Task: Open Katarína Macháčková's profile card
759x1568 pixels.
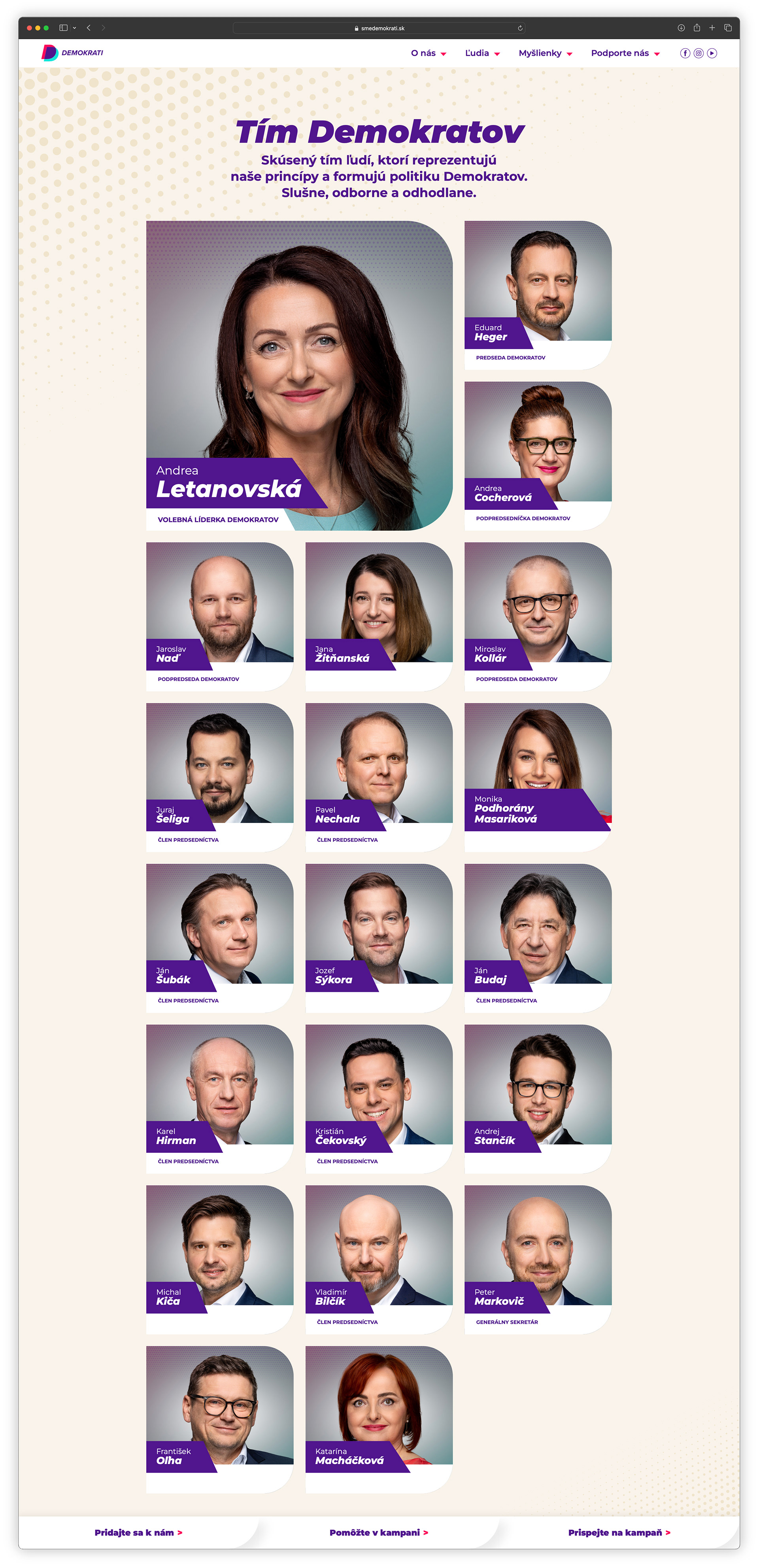Action: tap(379, 1418)
